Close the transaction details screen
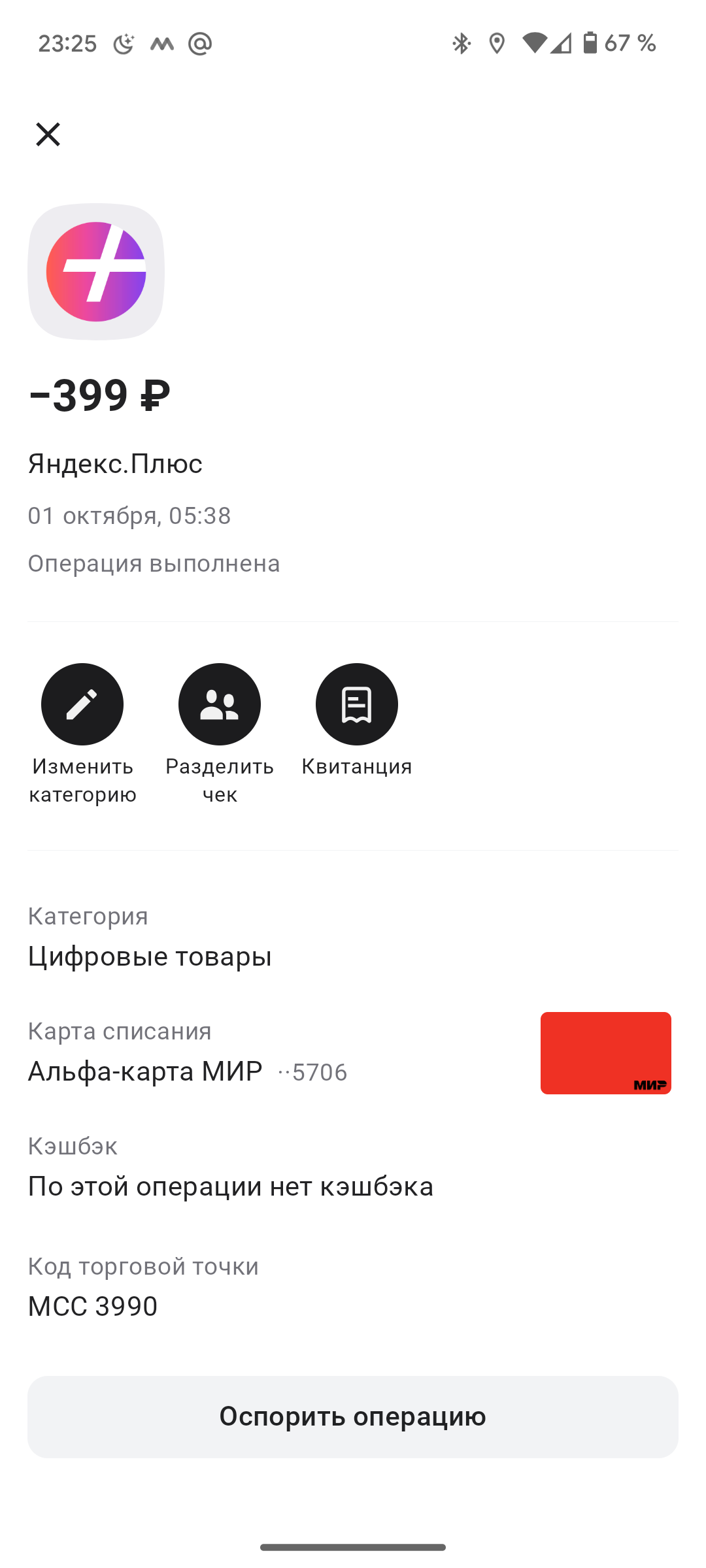The height and width of the screenshot is (1568, 706). tap(47, 135)
